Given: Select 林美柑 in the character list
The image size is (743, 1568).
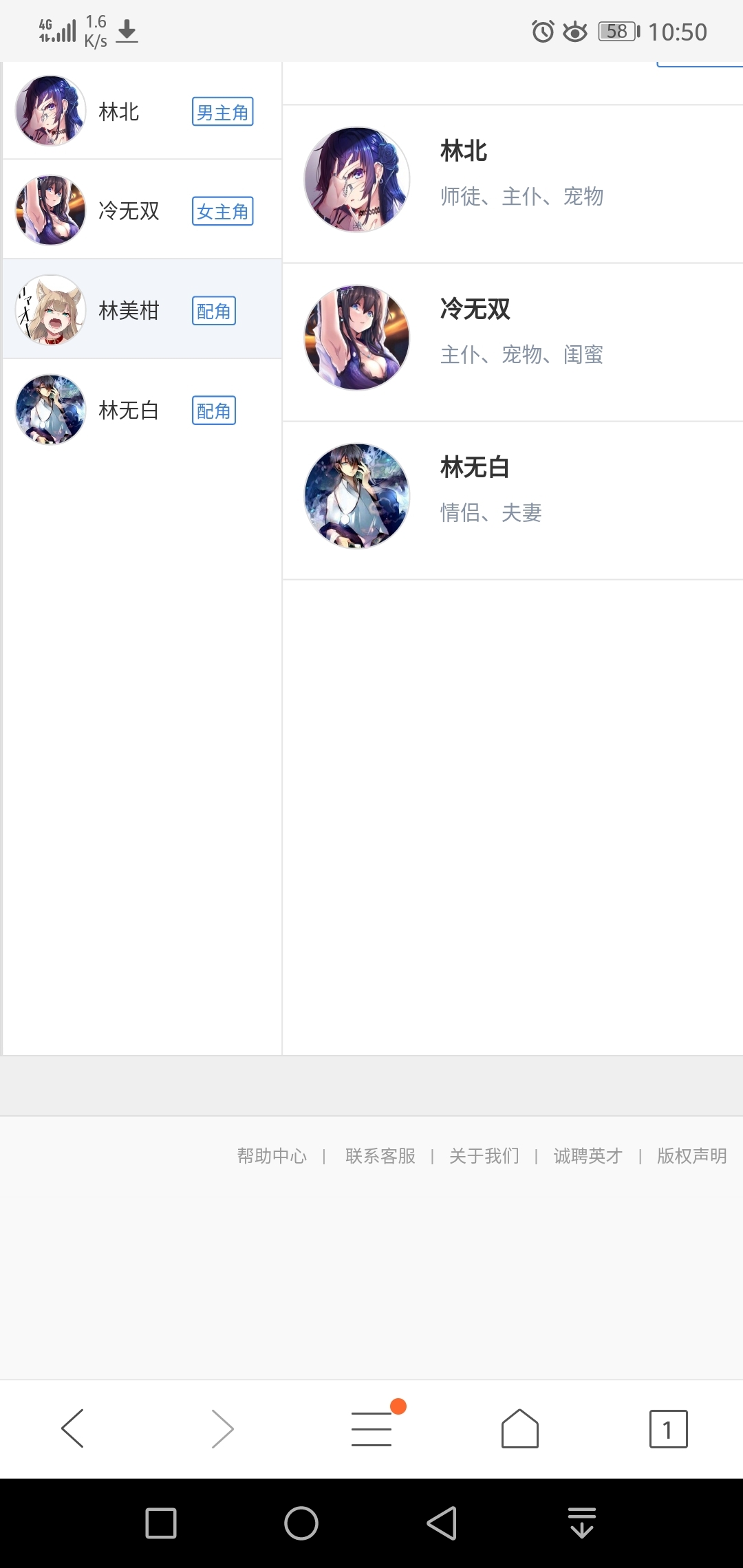Looking at the screenshot, I should (142, 309).
